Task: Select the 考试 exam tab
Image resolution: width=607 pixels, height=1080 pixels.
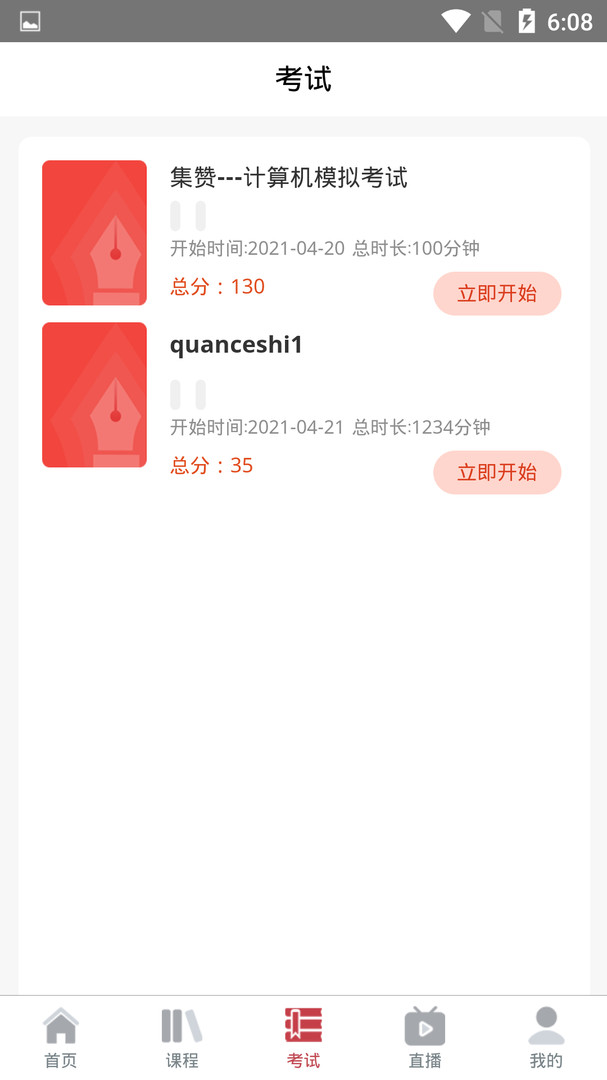Action: (303, 1039)
